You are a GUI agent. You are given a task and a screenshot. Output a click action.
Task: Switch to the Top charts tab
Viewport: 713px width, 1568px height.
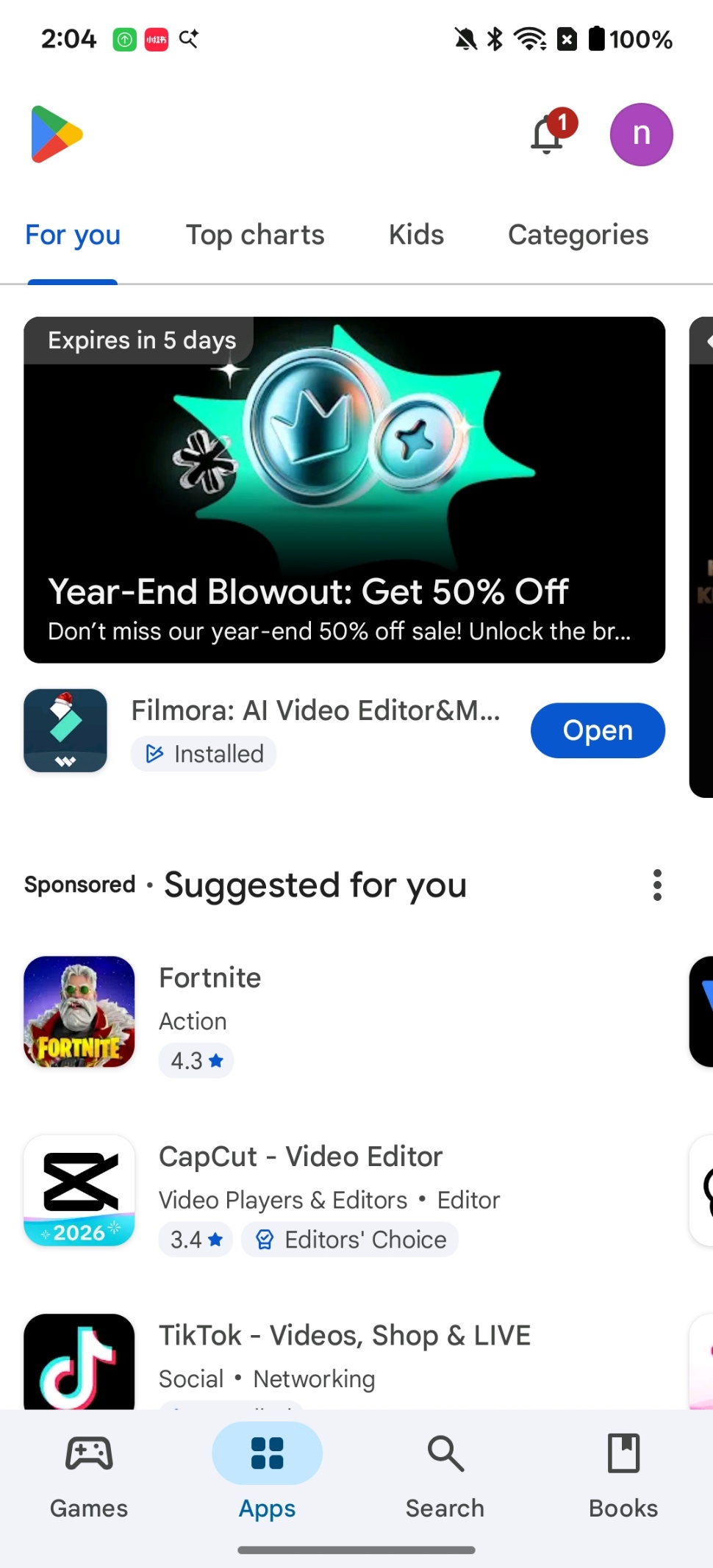[x=255, y=235]
